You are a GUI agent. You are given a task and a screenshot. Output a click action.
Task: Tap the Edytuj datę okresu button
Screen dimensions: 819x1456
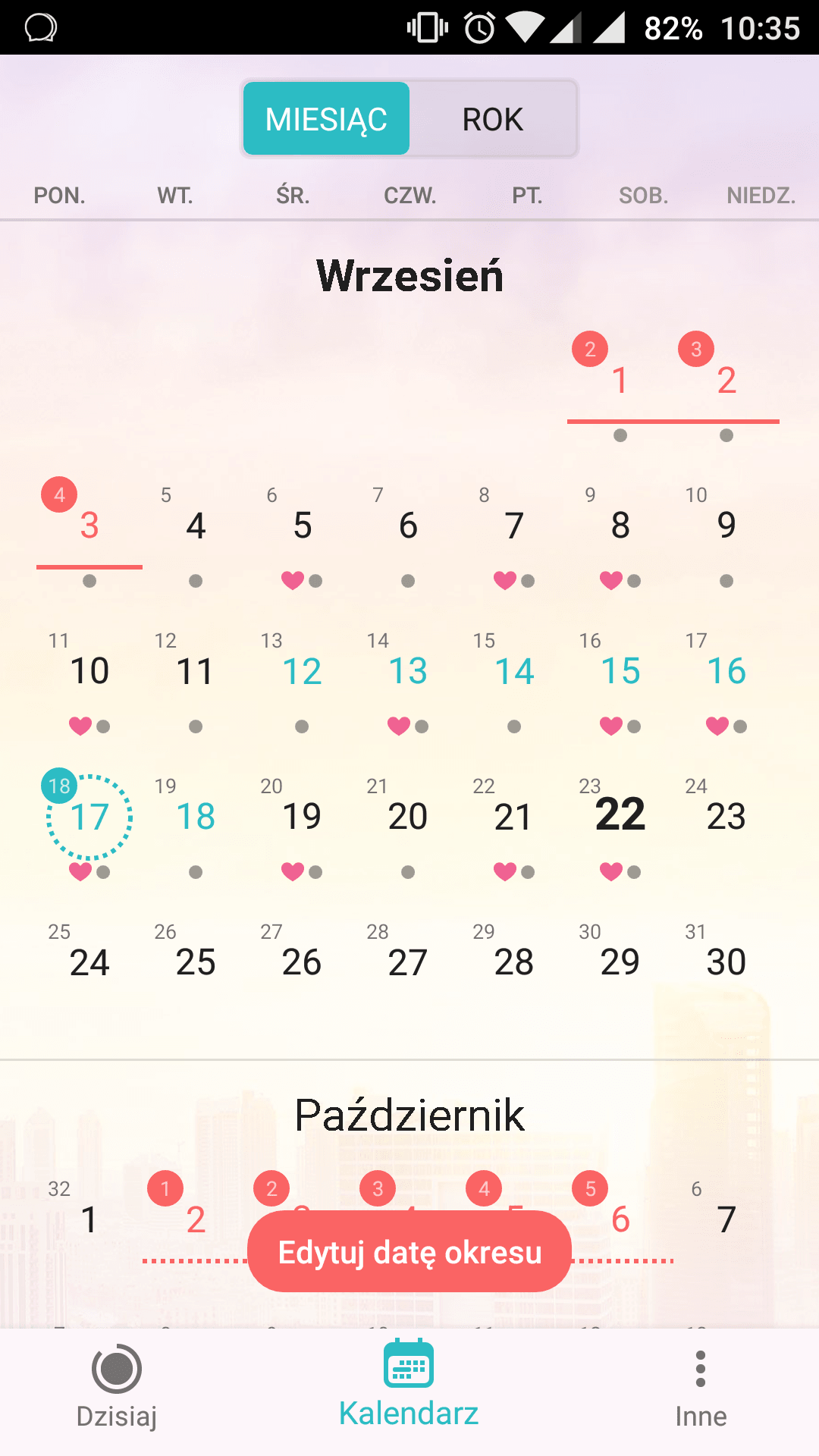coord(409,1252)
